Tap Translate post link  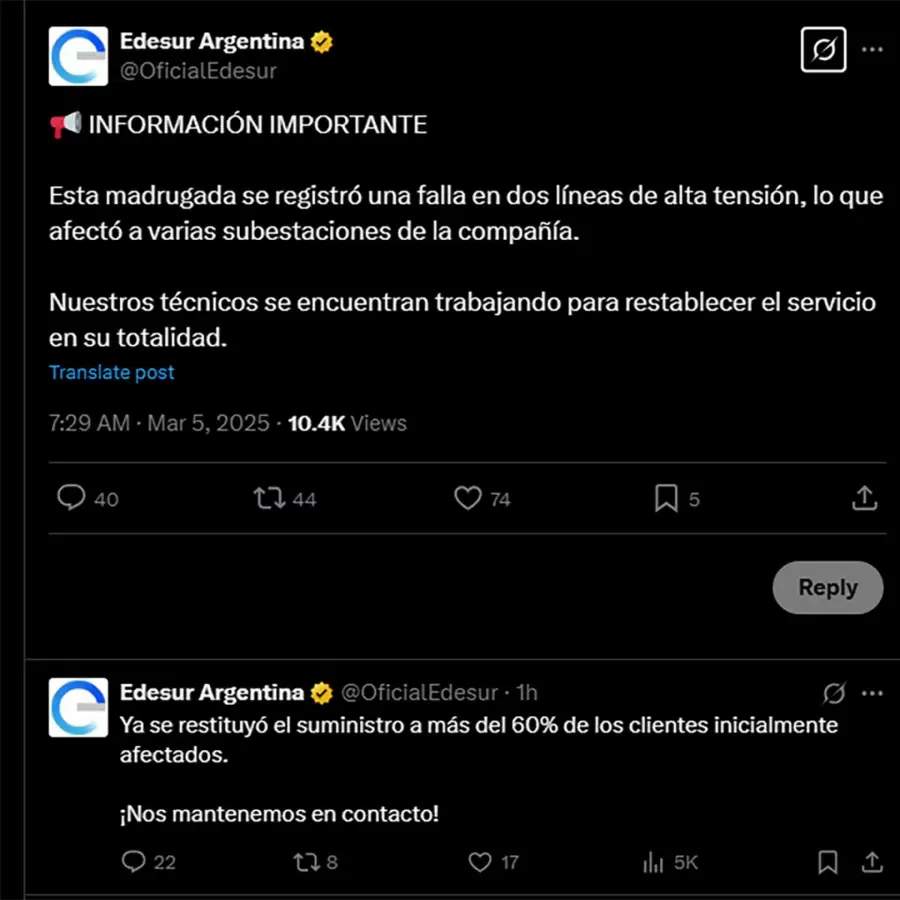[112, 372]
